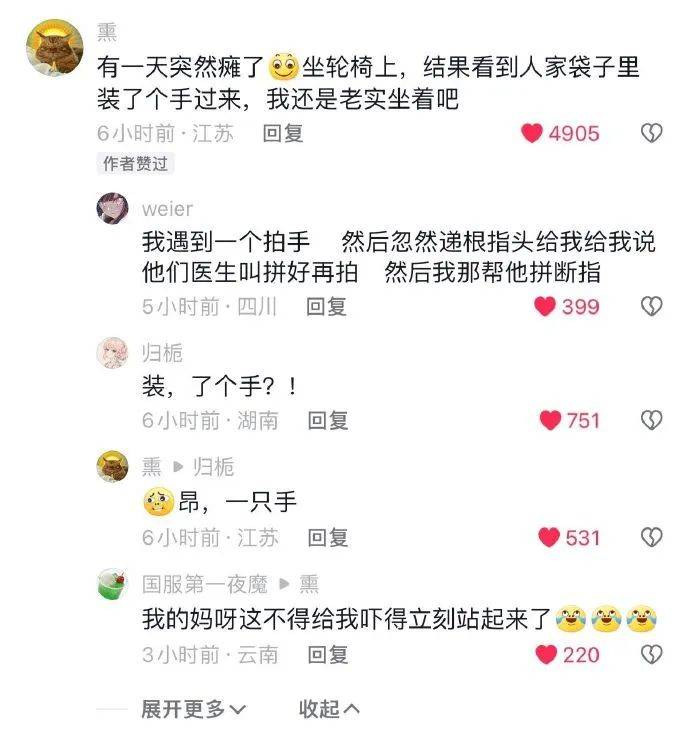This screenshot has height=735, width=690.
Task: Dislike 国服第一夜魔's comment
Action: click(x=651, y=655)
